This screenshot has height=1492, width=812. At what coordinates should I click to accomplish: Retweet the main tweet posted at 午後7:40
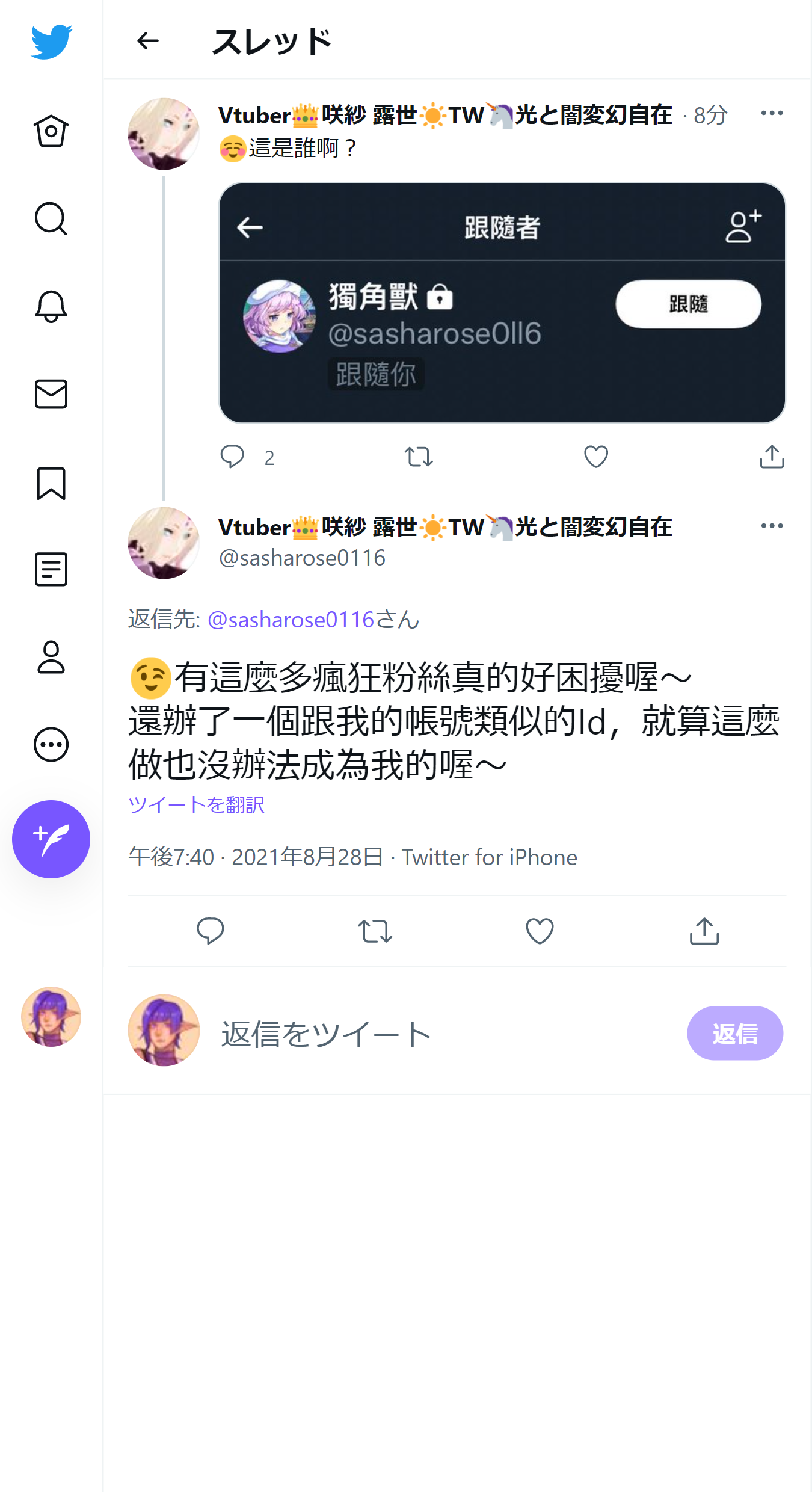point(375,931)
